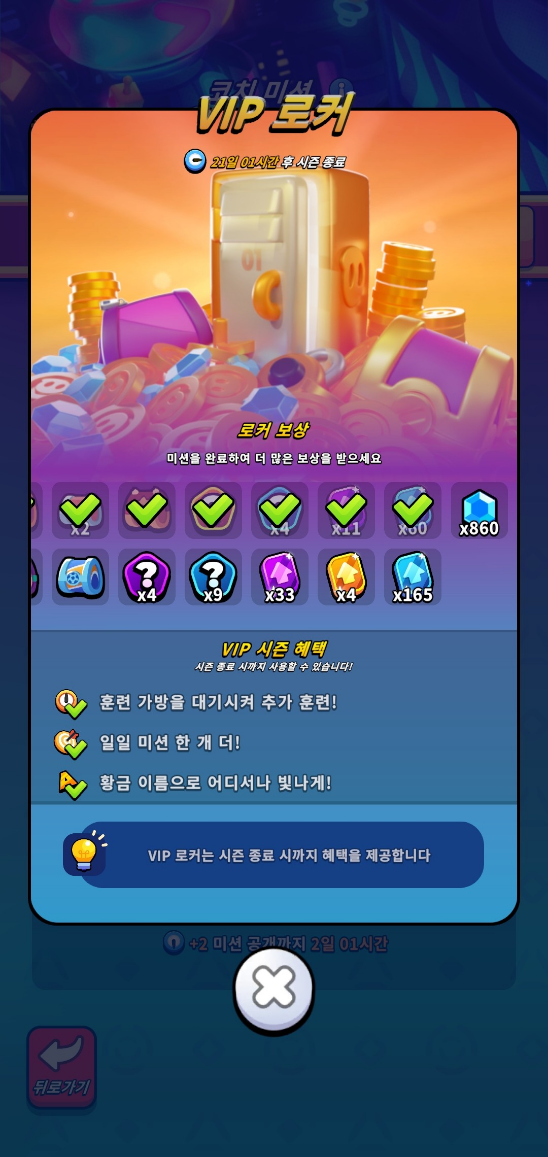
Task: Tap the blue film roll reward
Action: click(80, 577)
